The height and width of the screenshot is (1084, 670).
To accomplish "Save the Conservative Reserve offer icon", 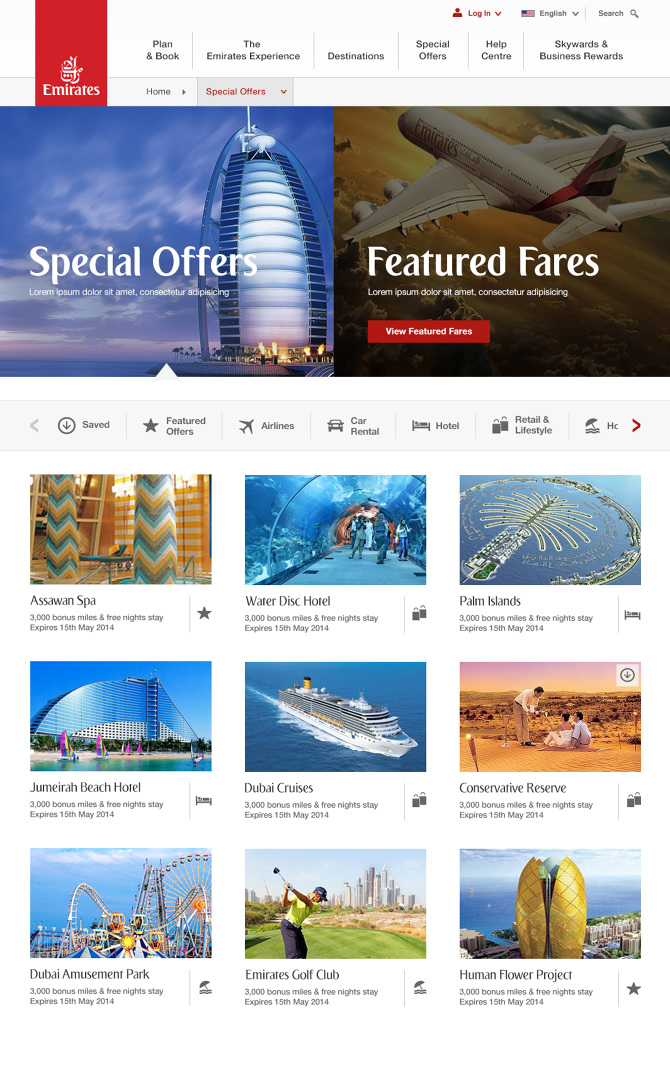I will (627, 675).
